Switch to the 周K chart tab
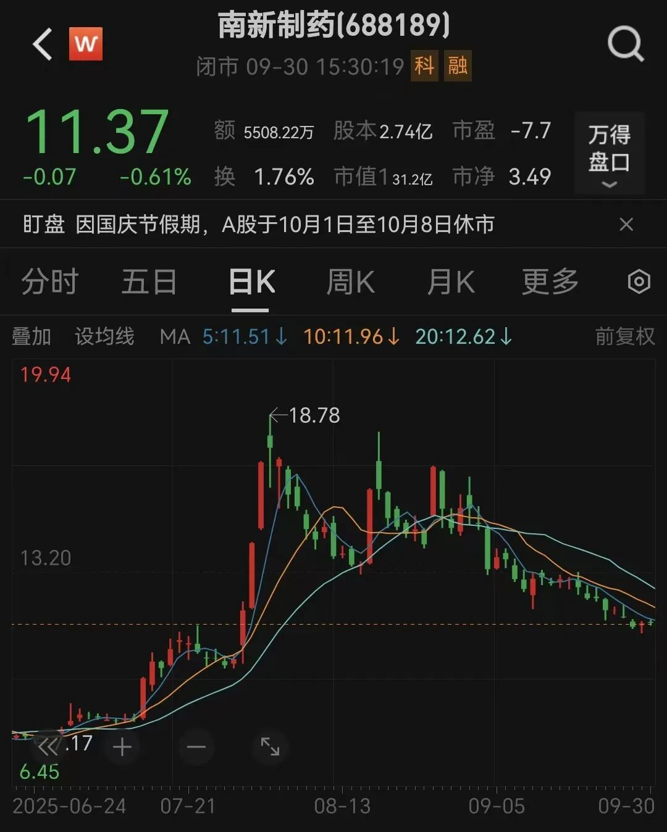The image size is (667, 832). tap(350, 282)
